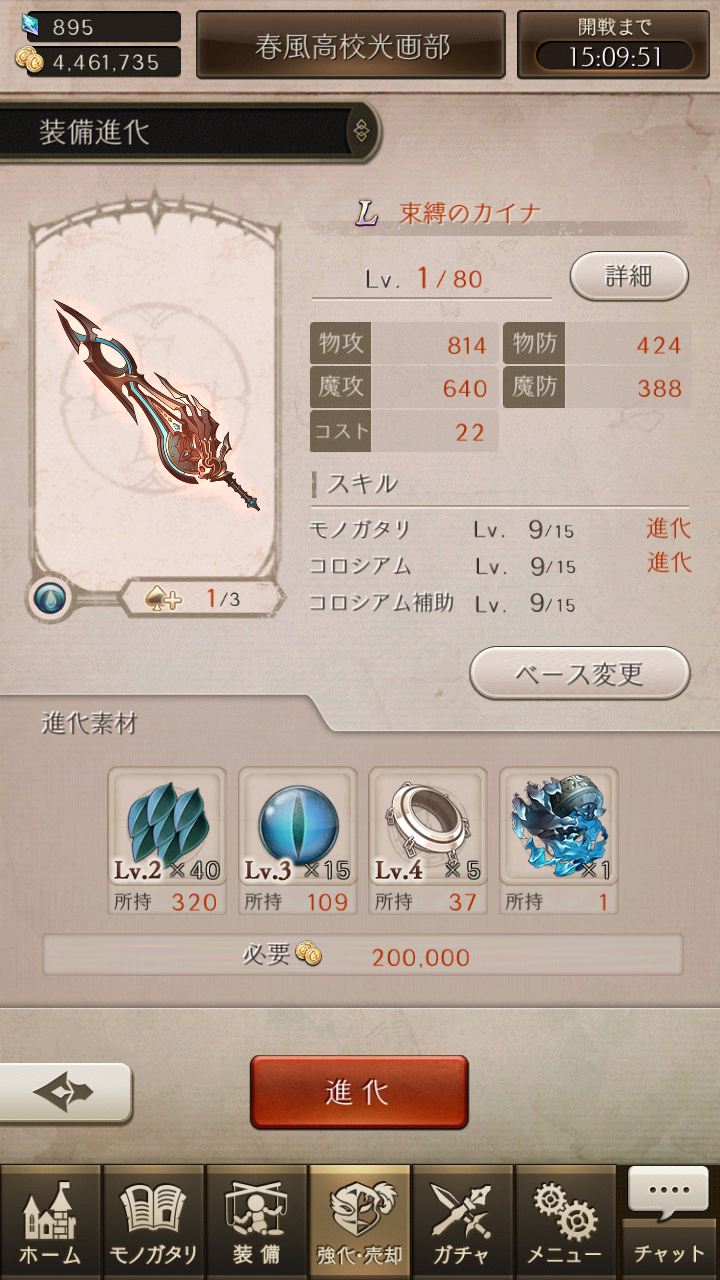Screen dimensions: 720x1280
Task: Open the 春風高校光画部 guild banner
Action: click(351, 46)
